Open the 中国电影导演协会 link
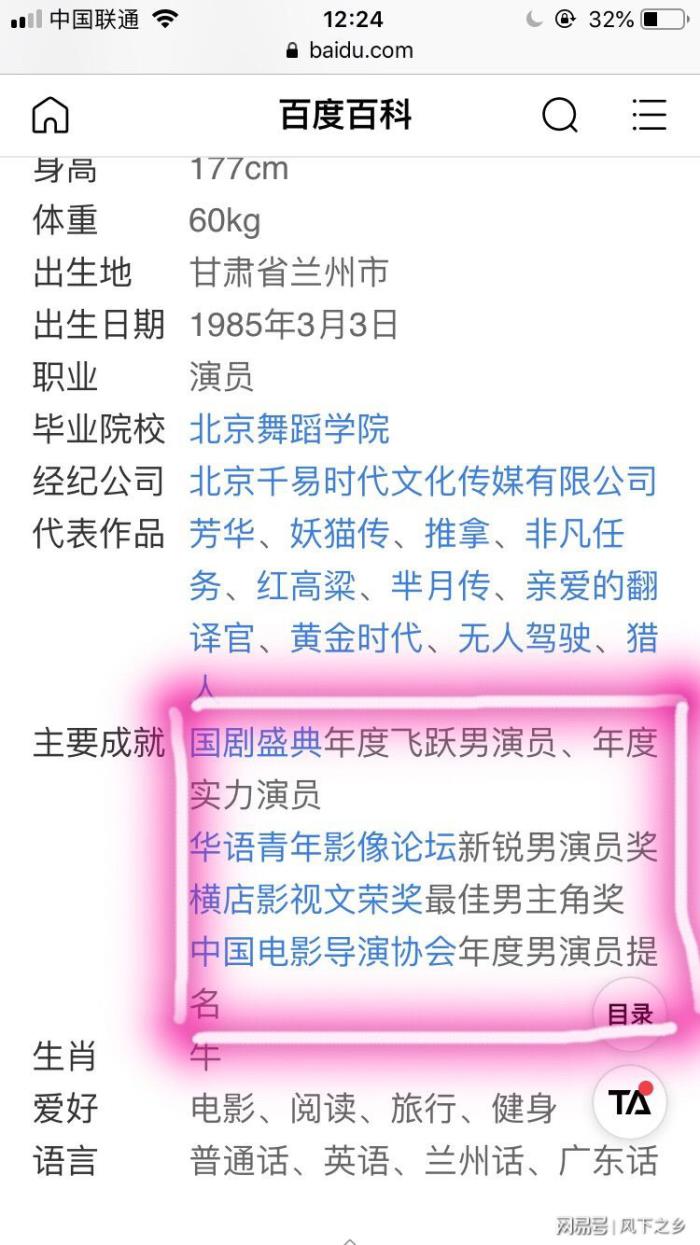Image resolution: width=700 pixels, height=1245 pixels. pyautogui.click(x=323, y=951)
